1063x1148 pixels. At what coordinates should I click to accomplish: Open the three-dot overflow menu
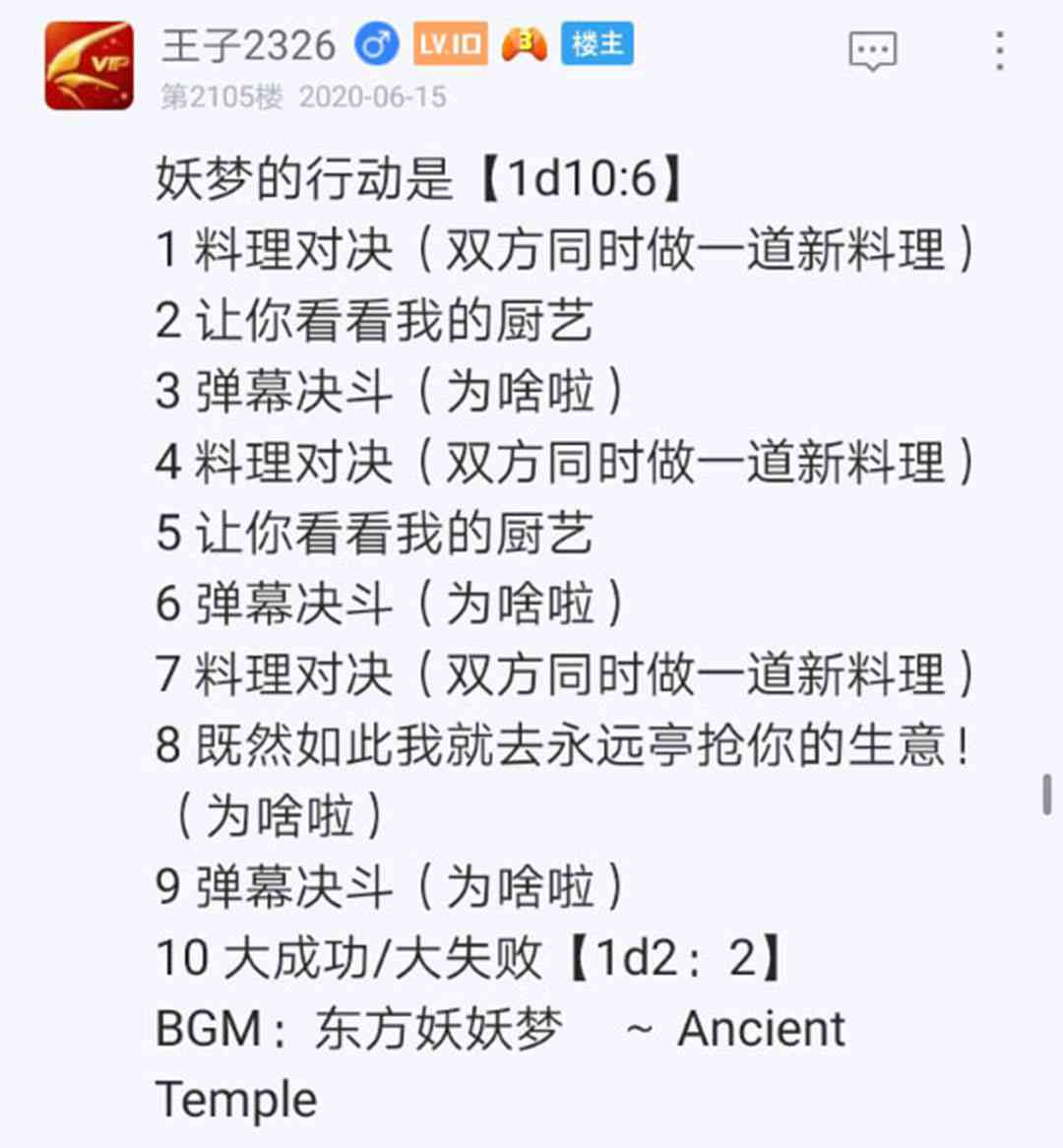[999, 51]
